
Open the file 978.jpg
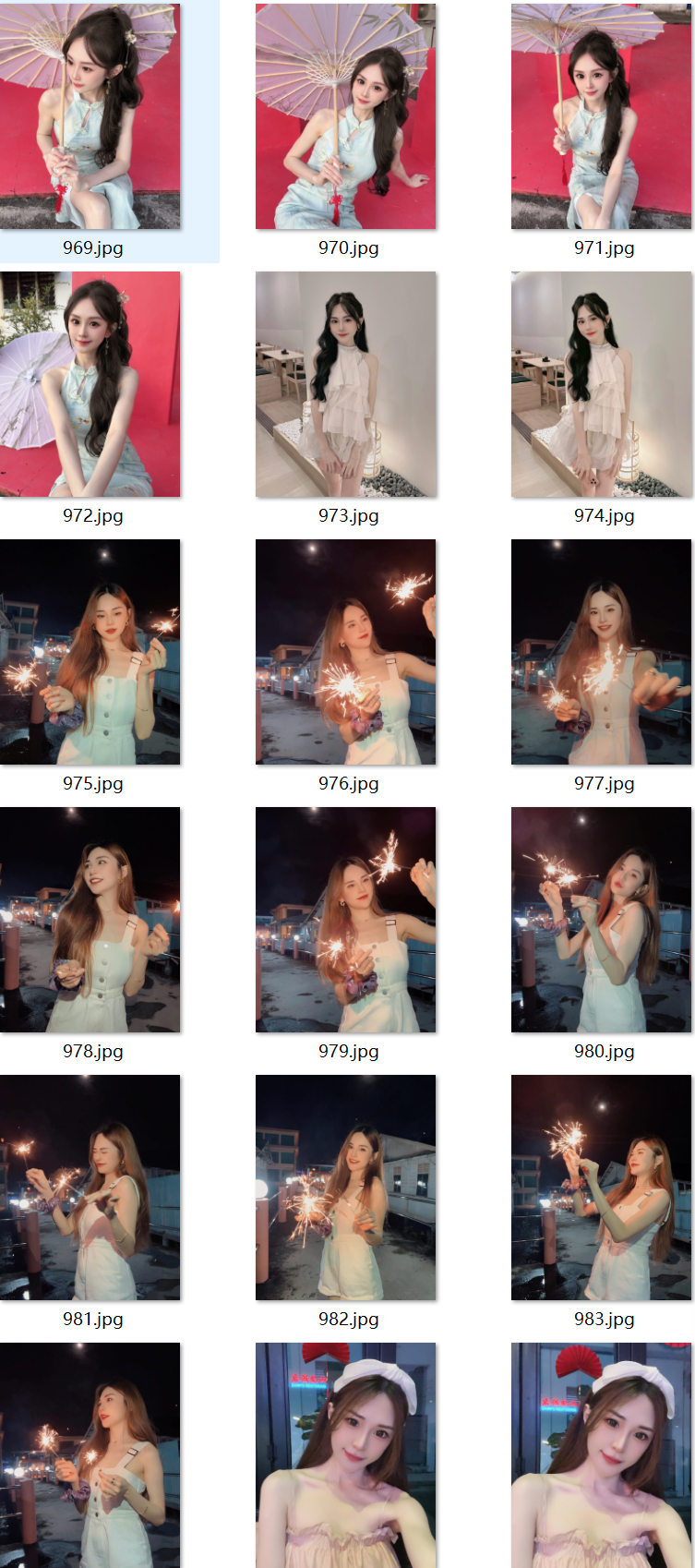pyautogui.click(x=90, y=920)
